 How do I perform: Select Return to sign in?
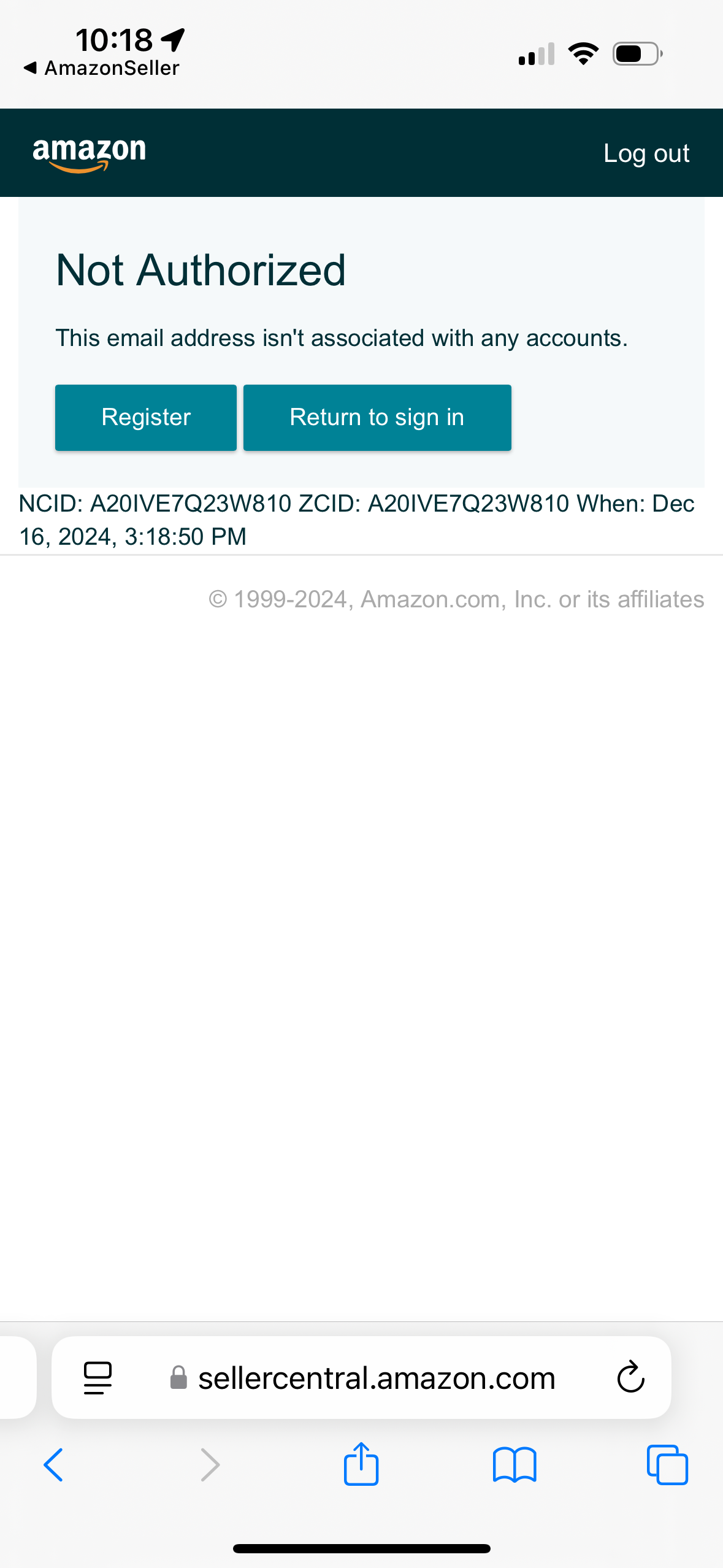pyautogui.click(x=377, y=418)
